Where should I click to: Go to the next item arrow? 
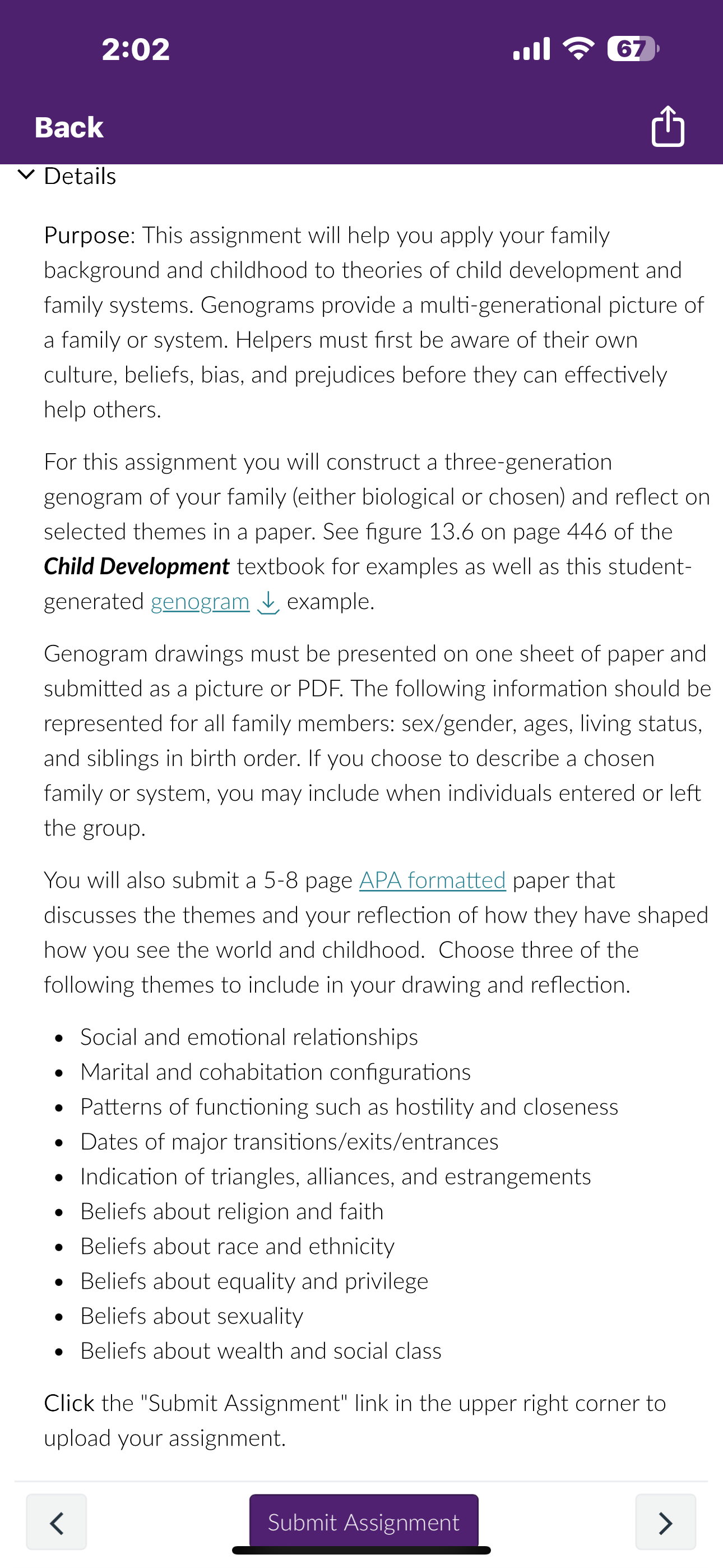(666, 1523)
